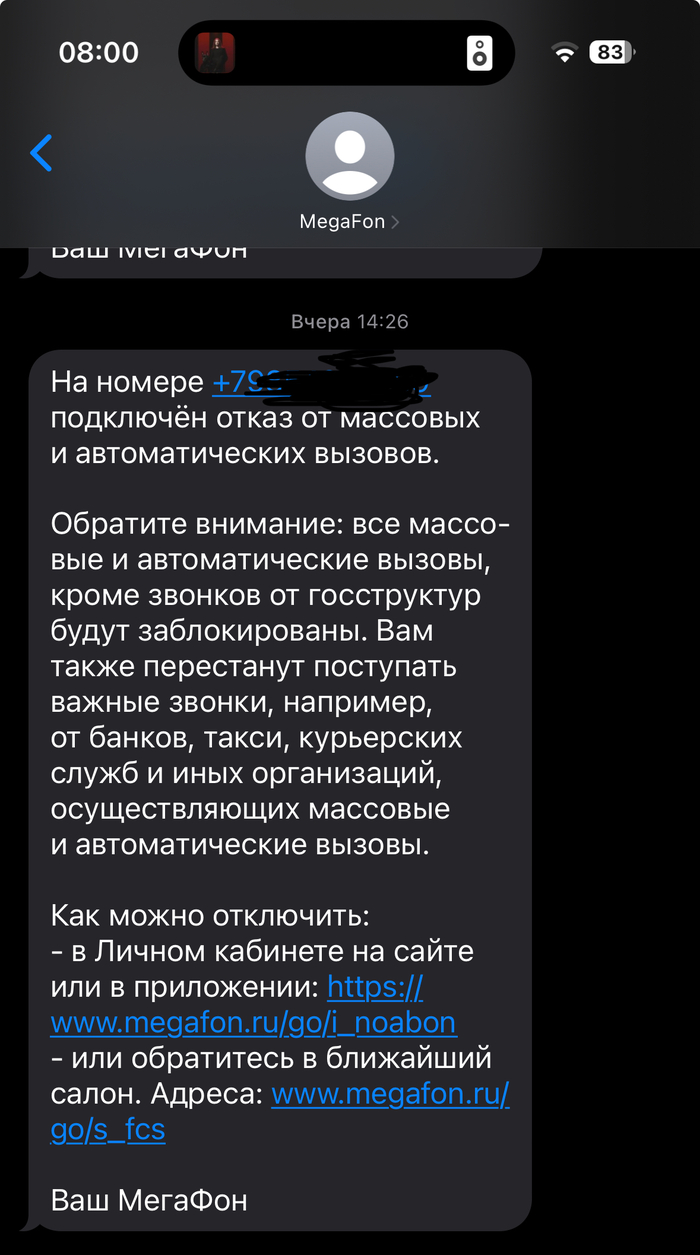
Task: Tap the phone number link in the message
Action: click(x=320, y=382)
